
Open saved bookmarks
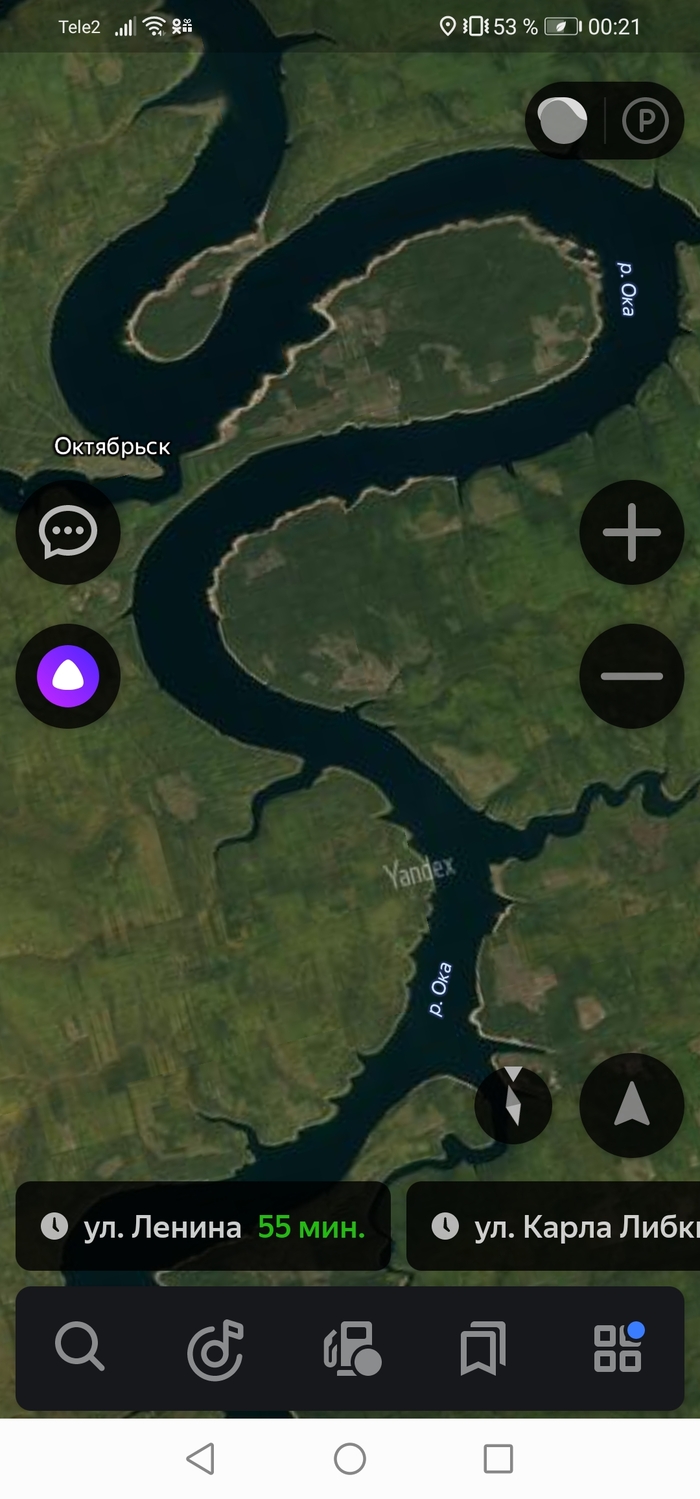[483, 1349]
